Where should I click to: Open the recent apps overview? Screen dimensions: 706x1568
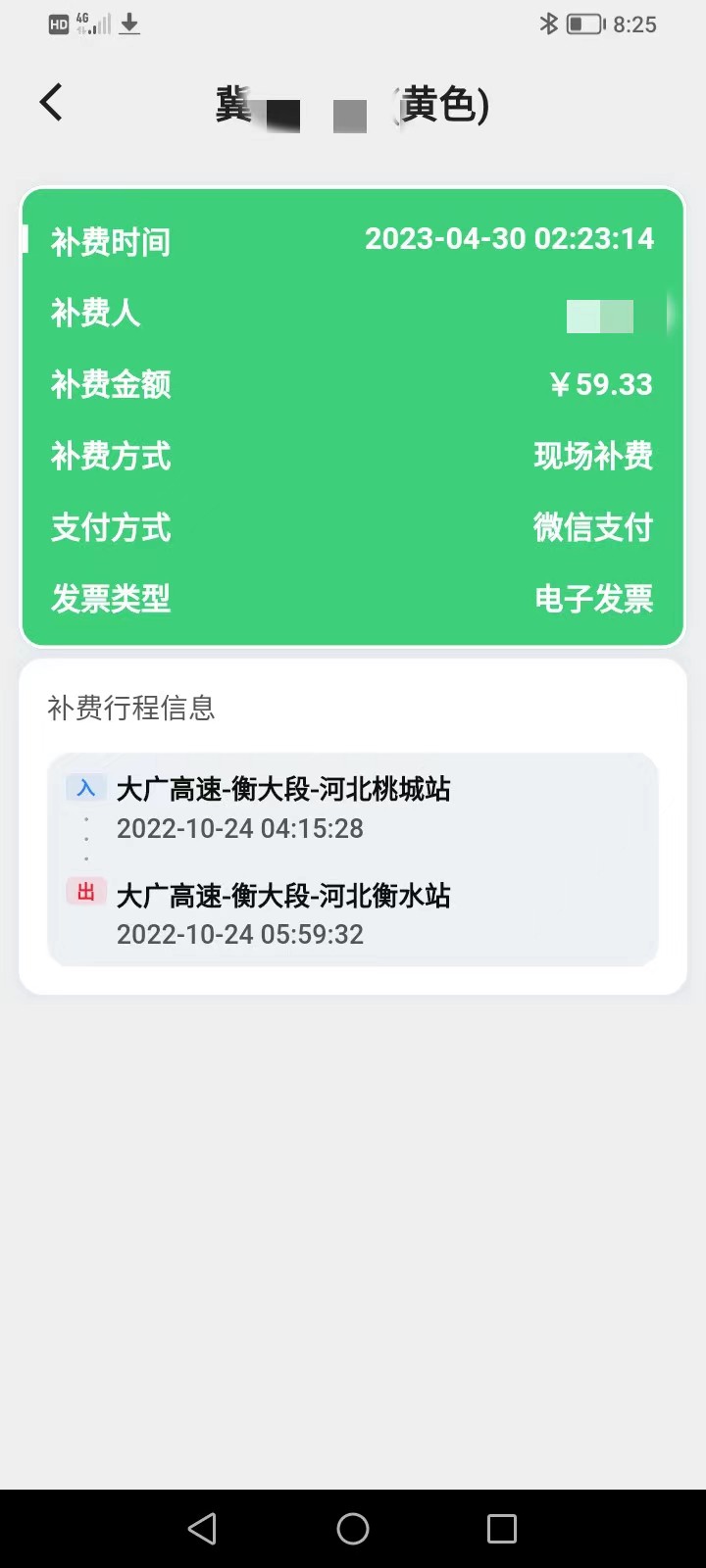[x=502, y=1529]
